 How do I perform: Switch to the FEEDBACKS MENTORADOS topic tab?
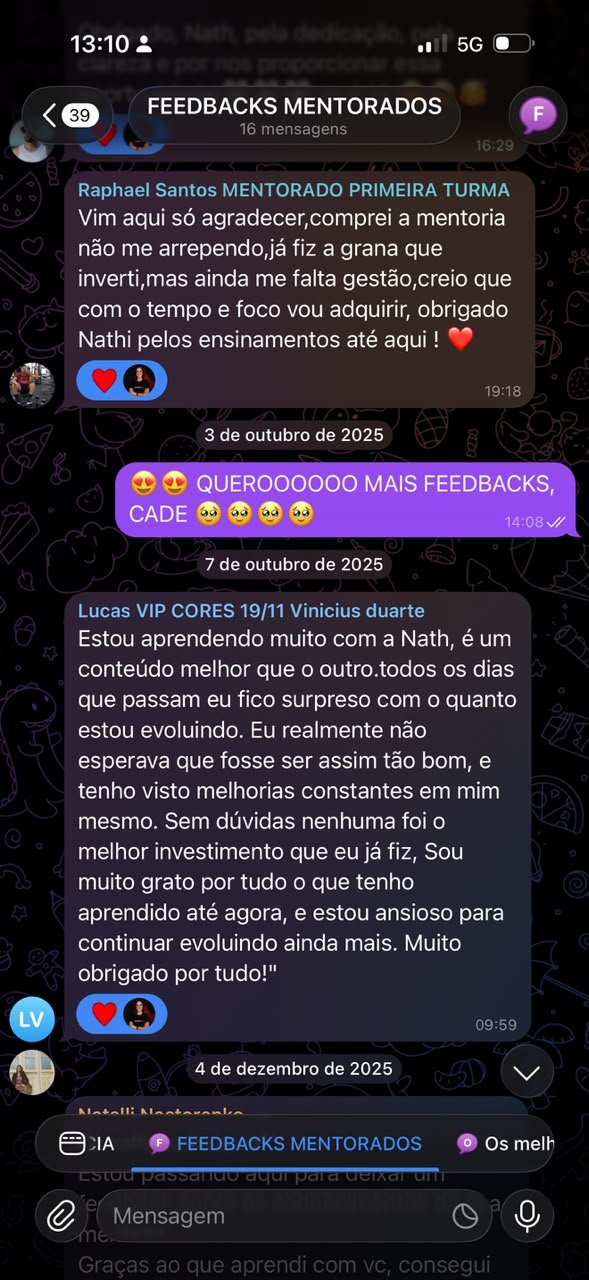tap(286, 1143)
